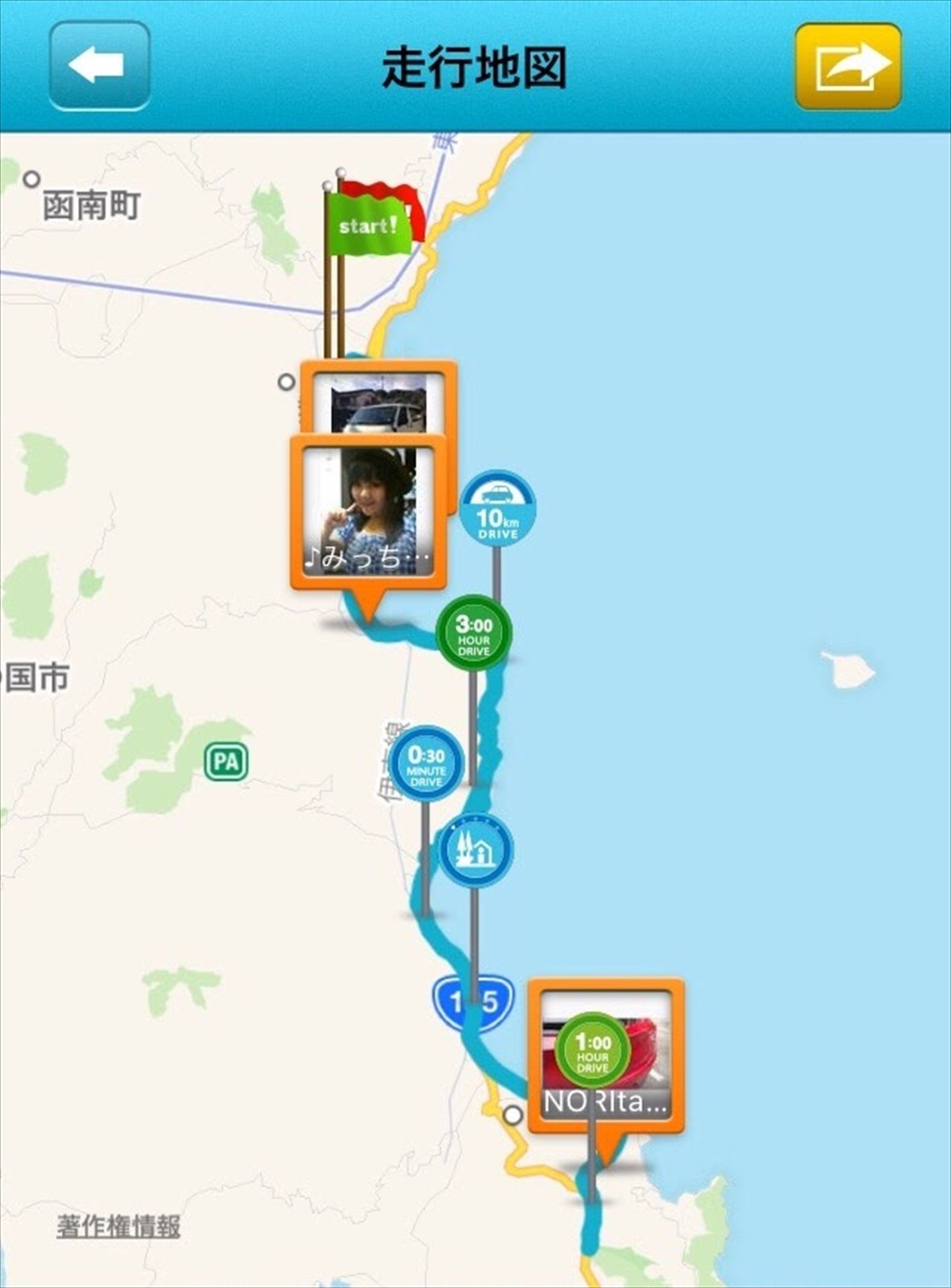Go back using the arrow button
The width and height of the screenshot is (951, 1288).
(99, 66)
